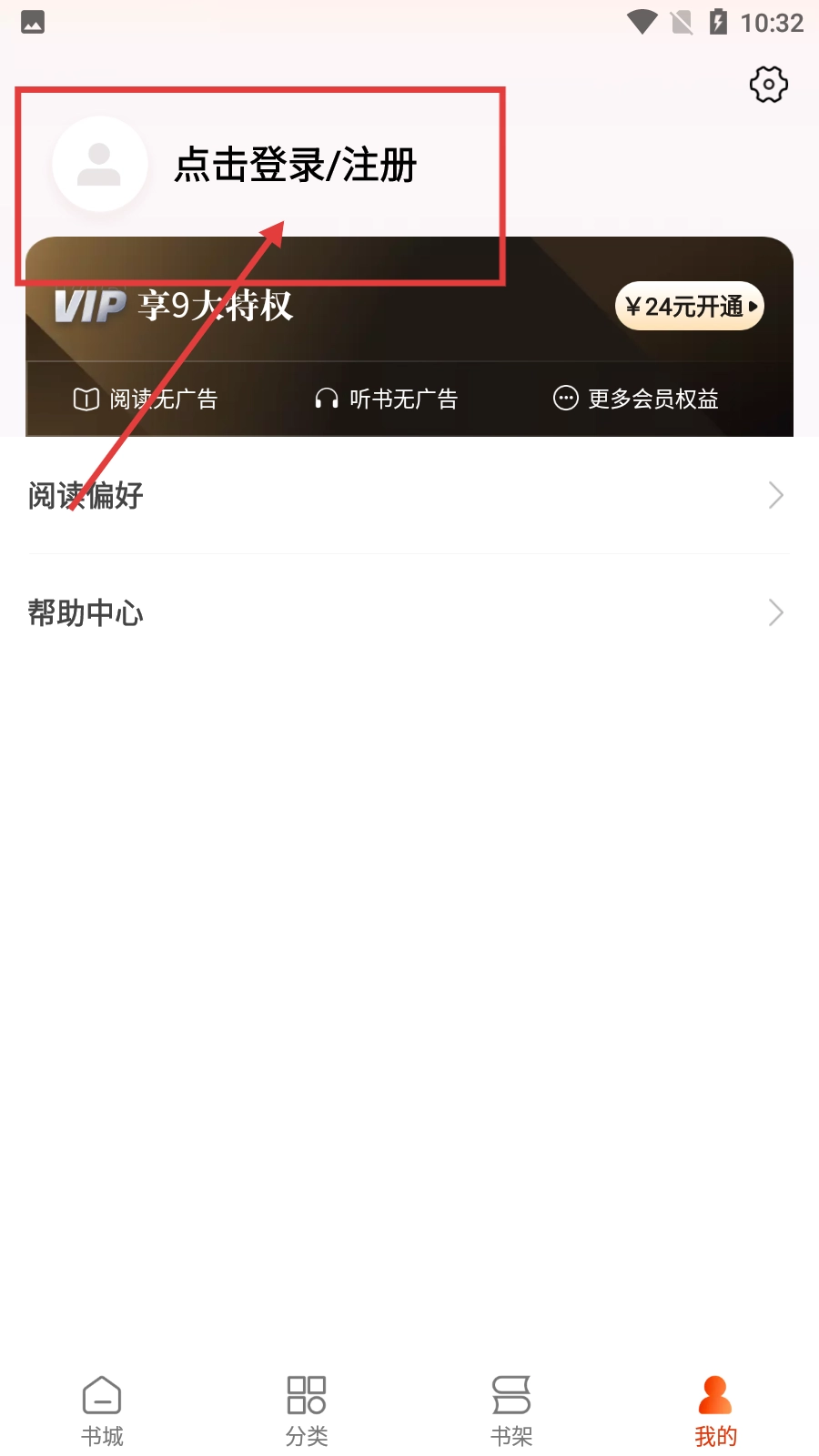Image resolution: width=819 pixels, height=1456 pixels.
Task: Open 阅读无广告 VIP benefit
Action: 146,399
